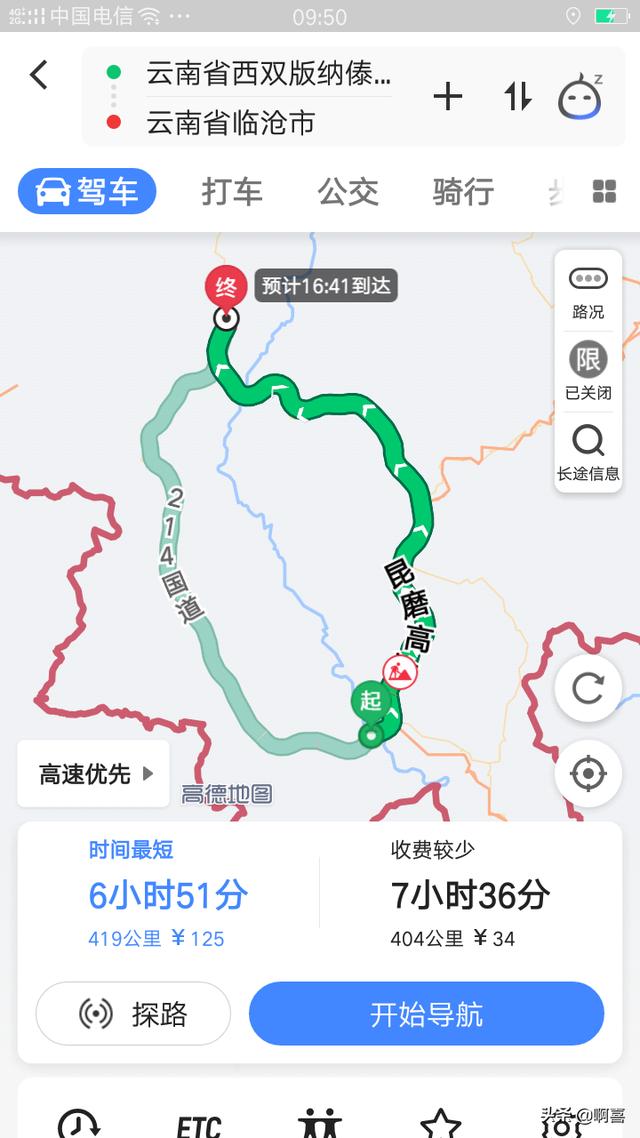This screenshot has height=1138, width=640.
Task: Switch to the 打车 tab
Action: pos(231,192)
